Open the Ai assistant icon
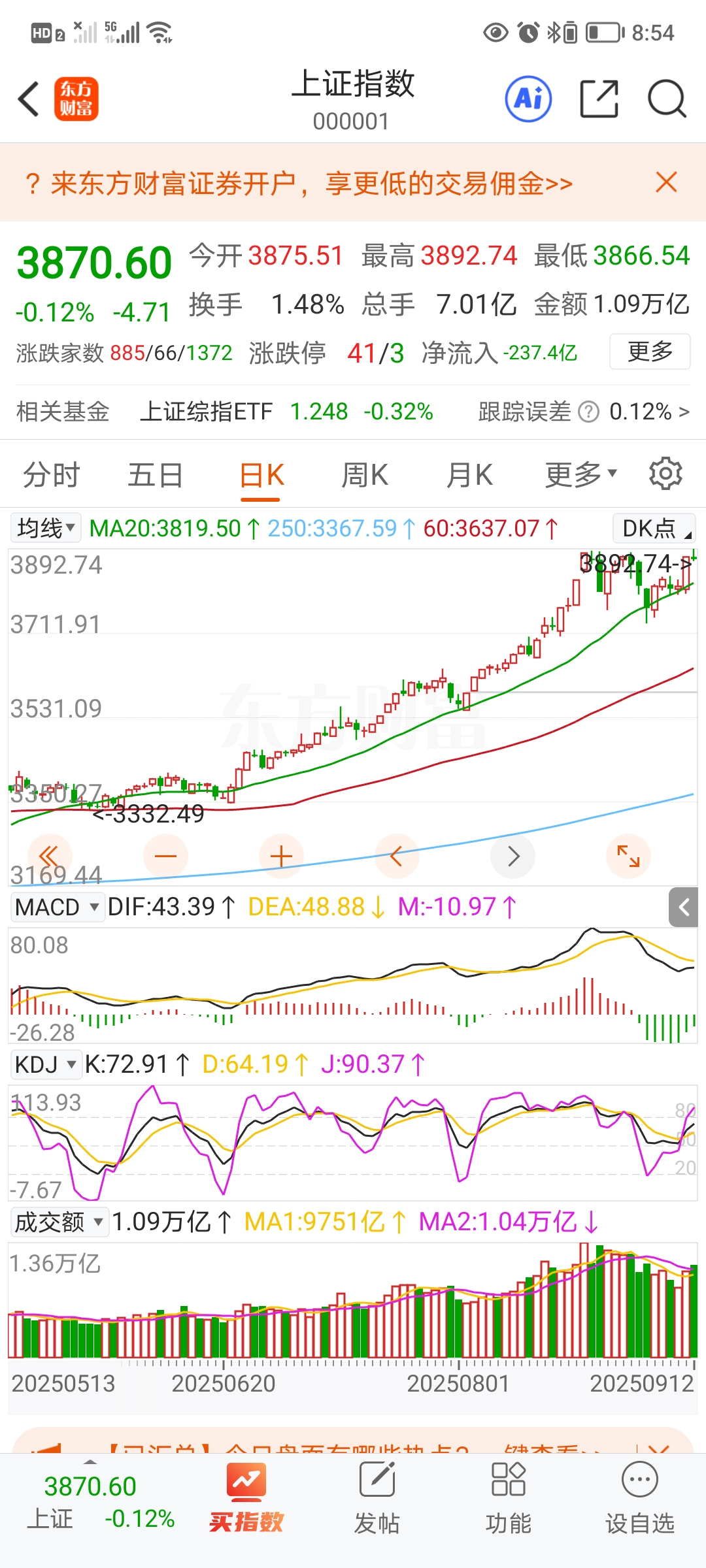 click(x=528, y=99)
